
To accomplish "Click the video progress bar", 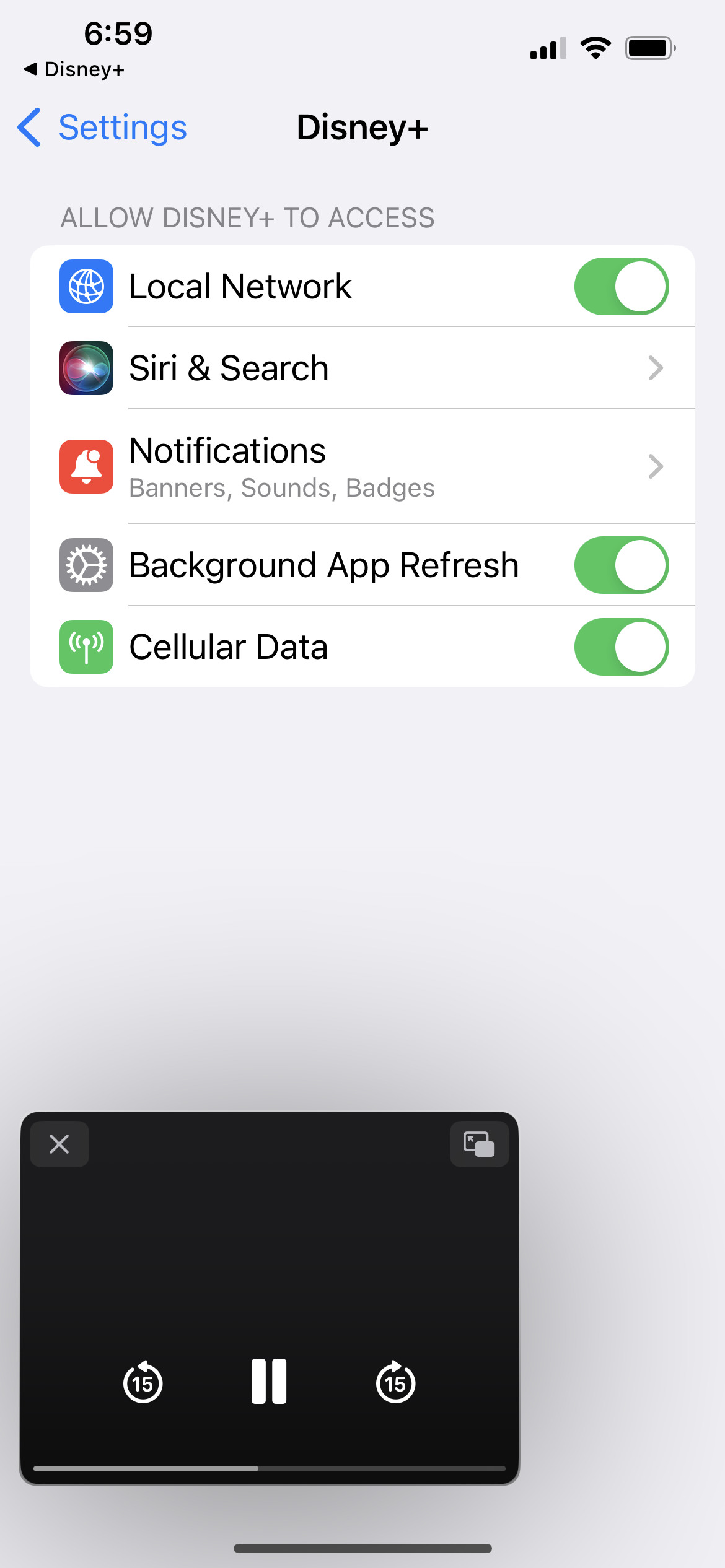I will pos(271,1468).
